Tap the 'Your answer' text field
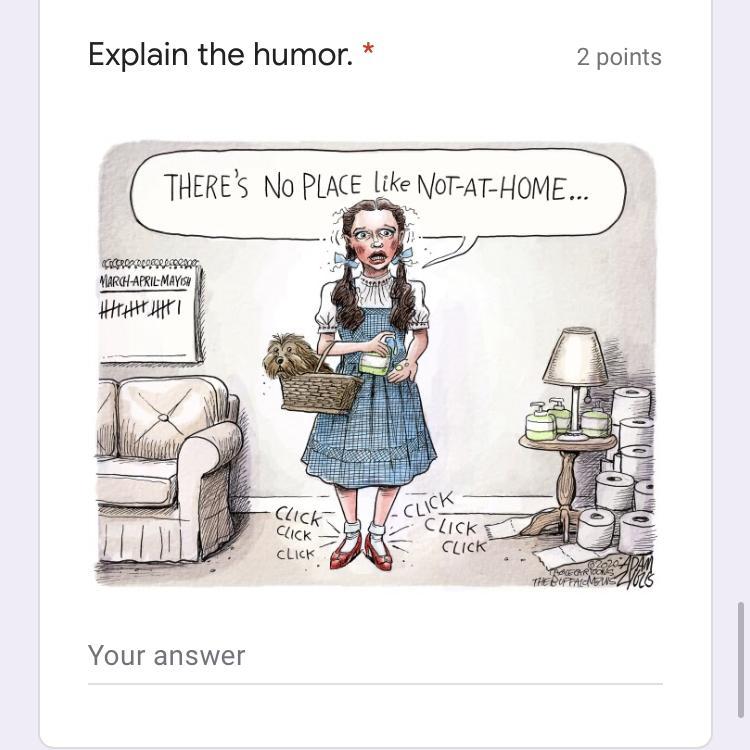The width and height of the screenshot is (750, 750). tap(374, 656)
